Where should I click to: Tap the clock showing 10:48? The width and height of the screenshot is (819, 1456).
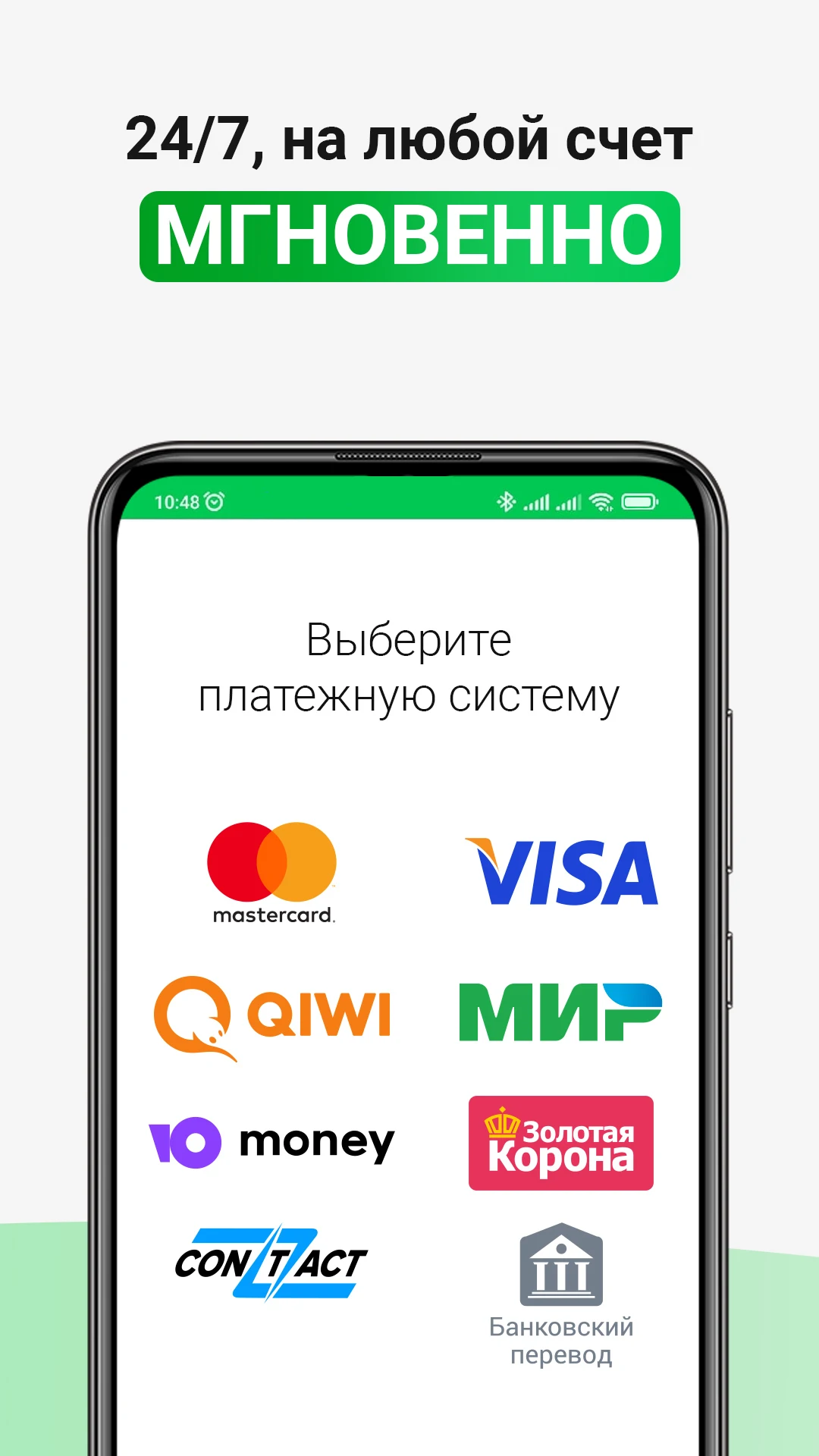[x=175, y=502]
